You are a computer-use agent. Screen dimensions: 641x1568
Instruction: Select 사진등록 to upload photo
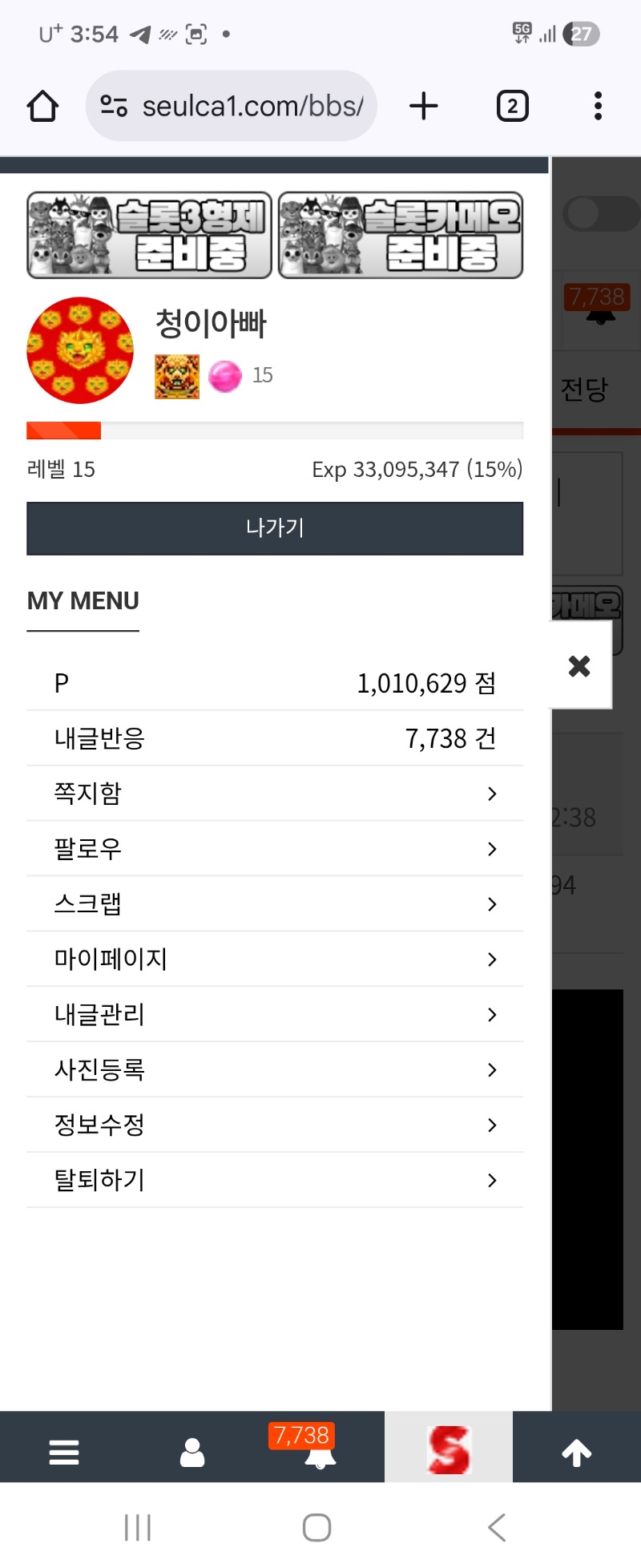tap(275, 1070)
